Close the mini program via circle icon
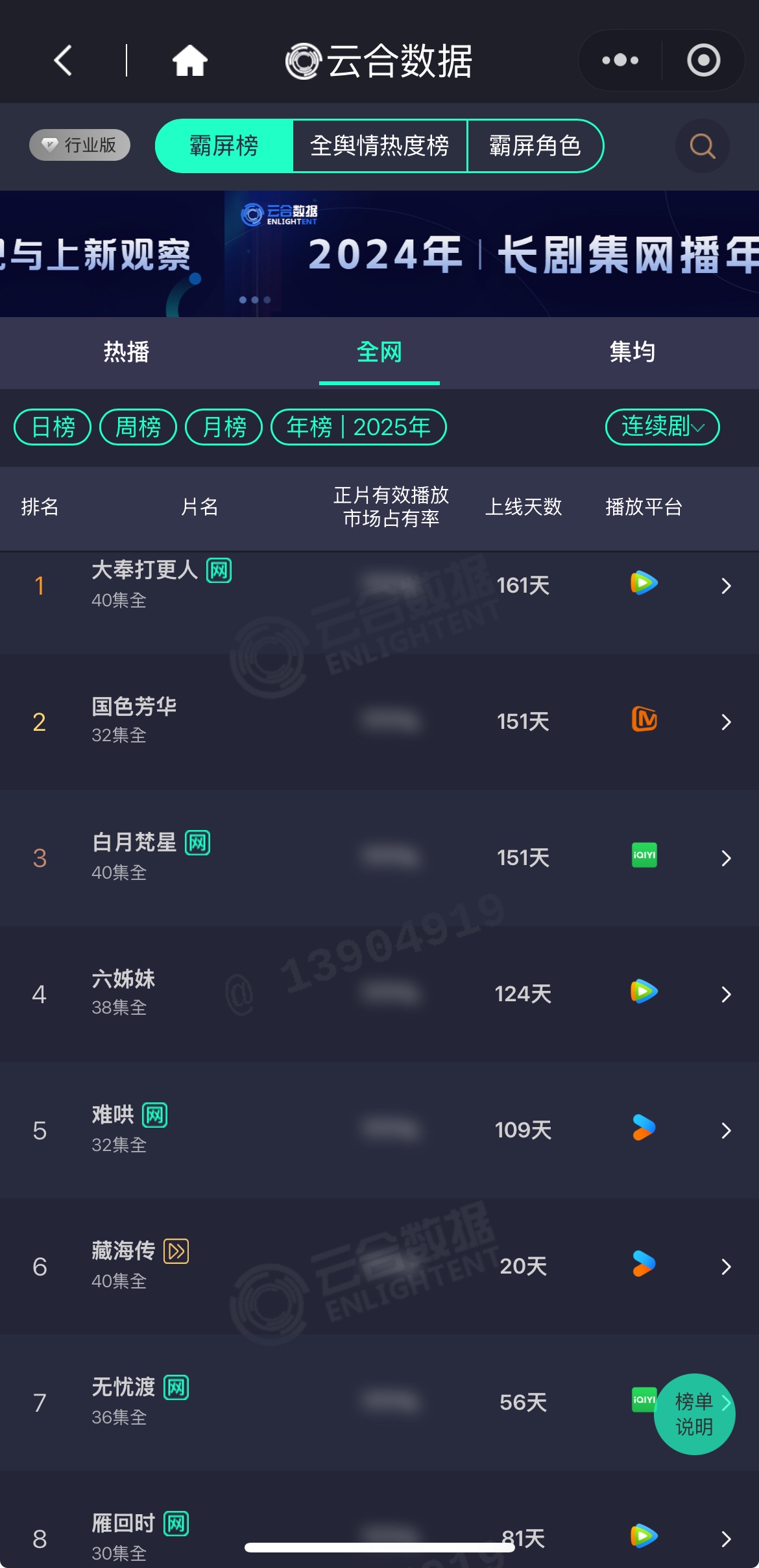This screenshot has height=1568, width=759. pyautogui.click(x=703, y=60)
